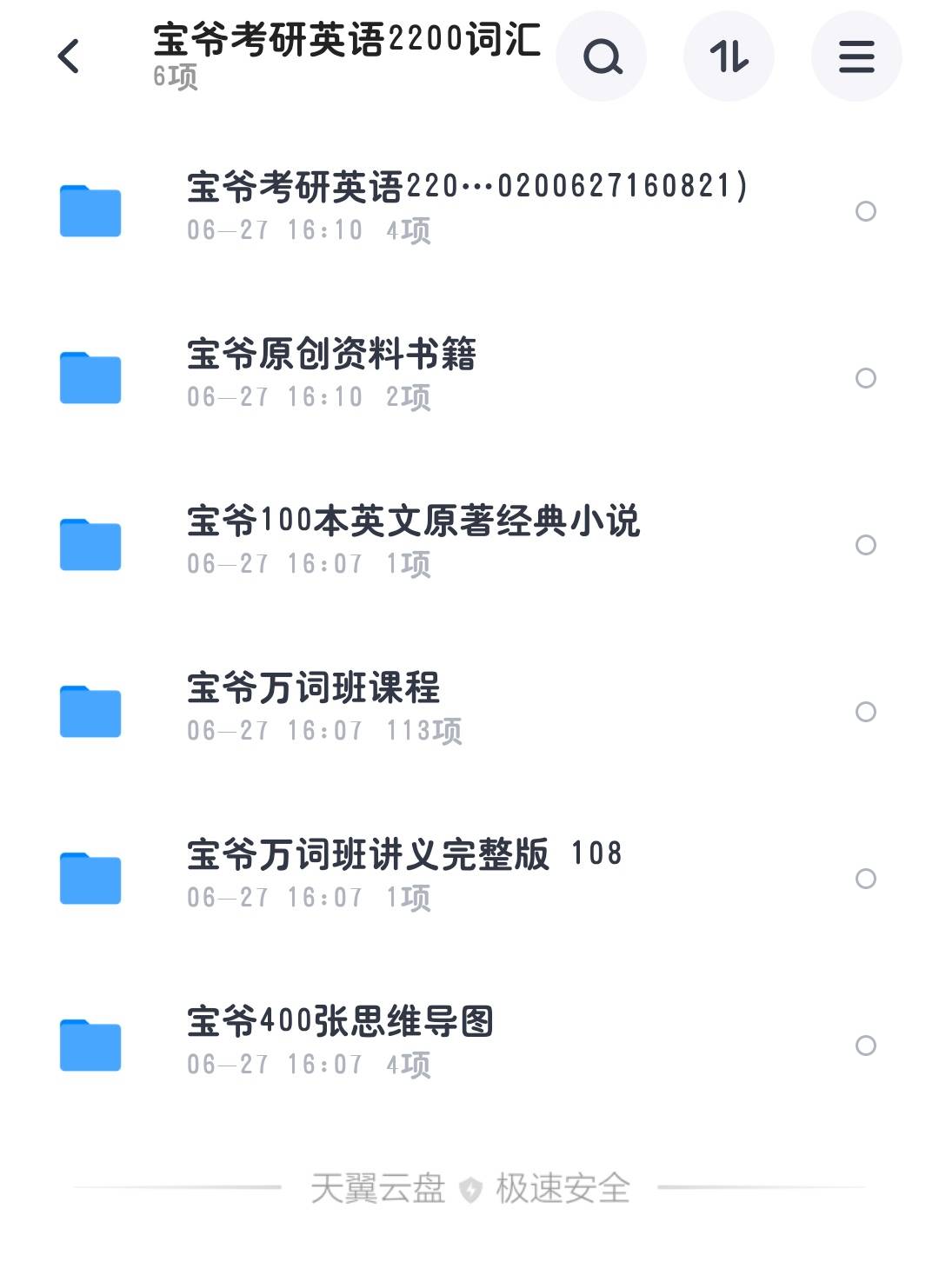
Task: Open the 宝爷400张思维导图 folder icon
Action: pos(90,1046)
